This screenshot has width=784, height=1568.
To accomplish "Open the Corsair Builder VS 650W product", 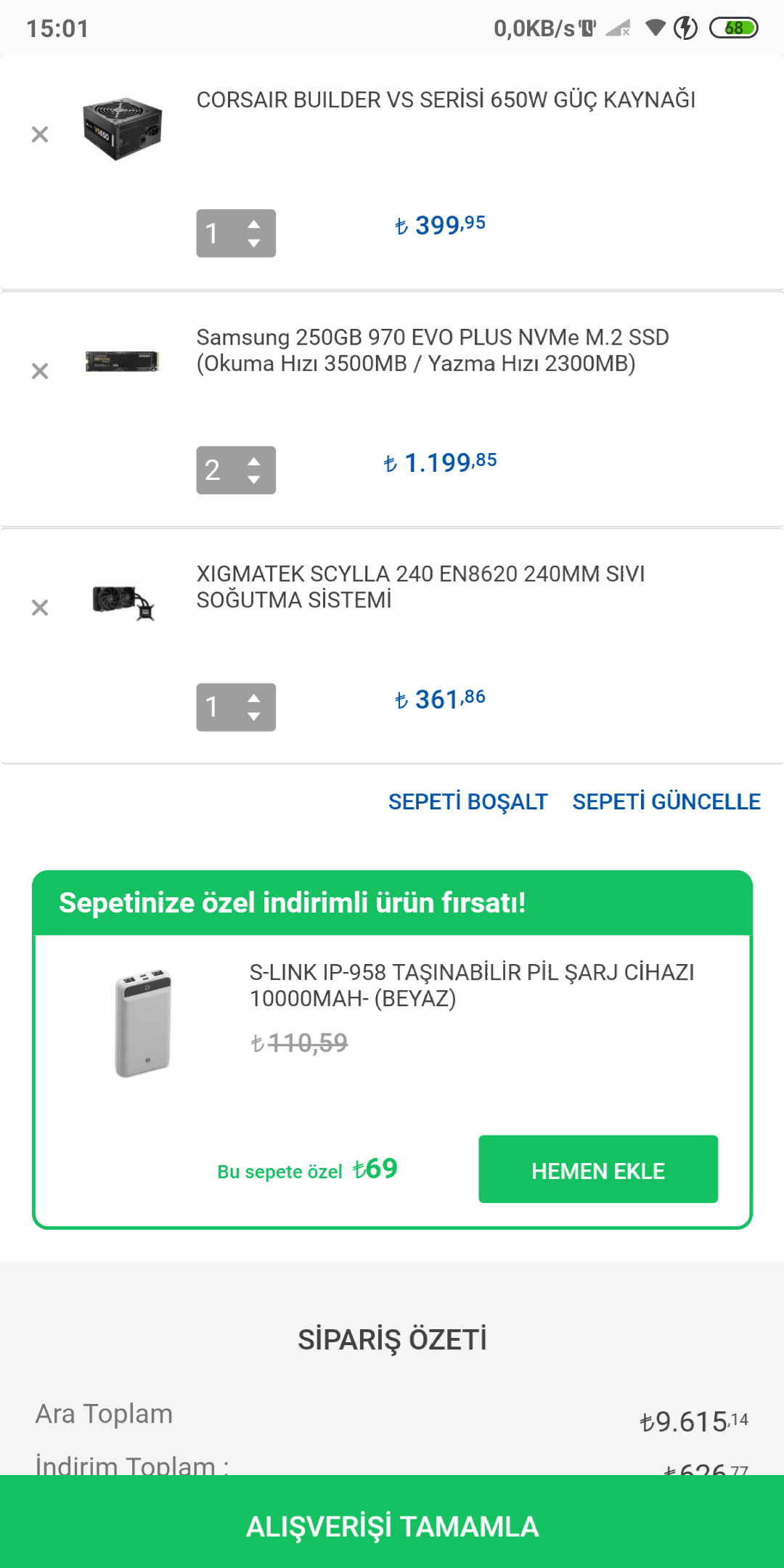I will pos(446,99).
